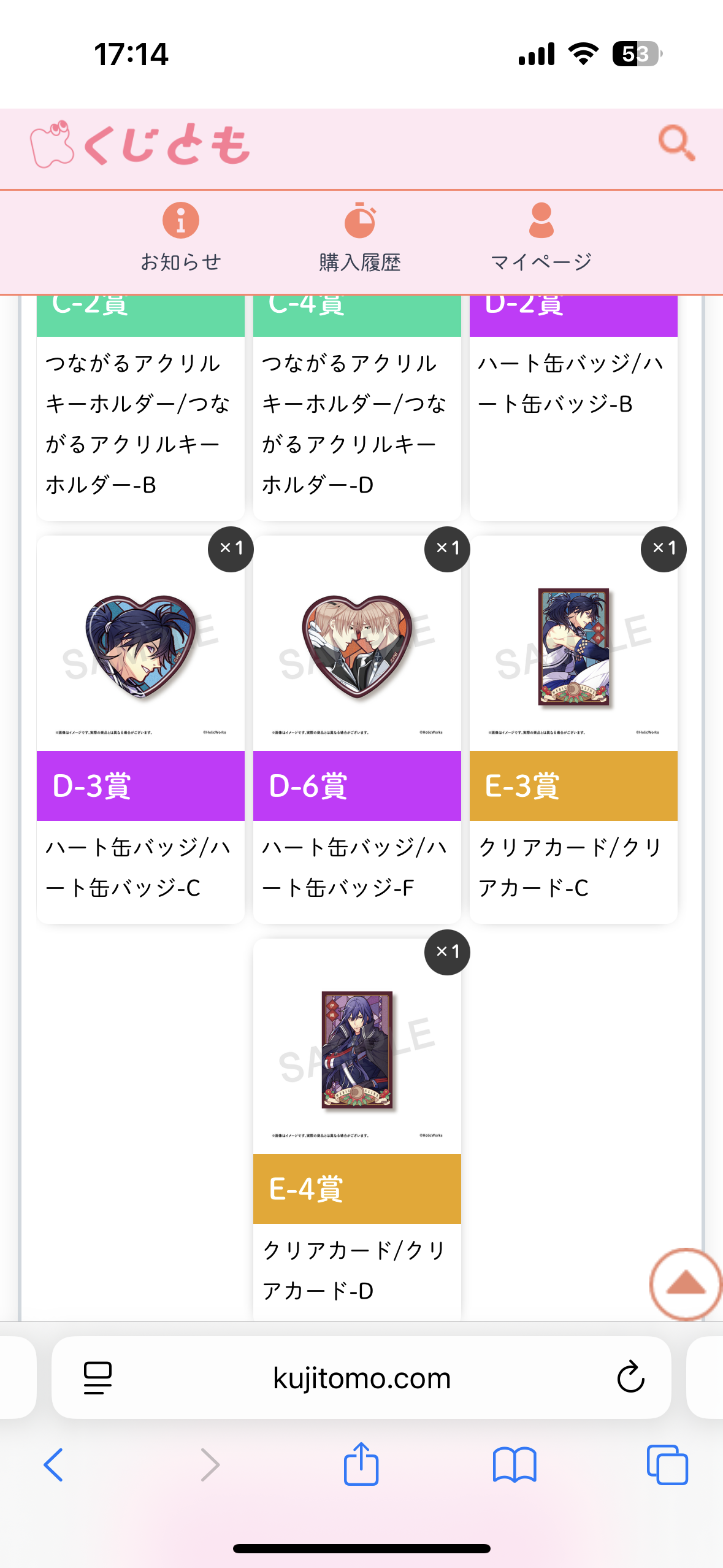Open マイページ my page

click(541, 237)
